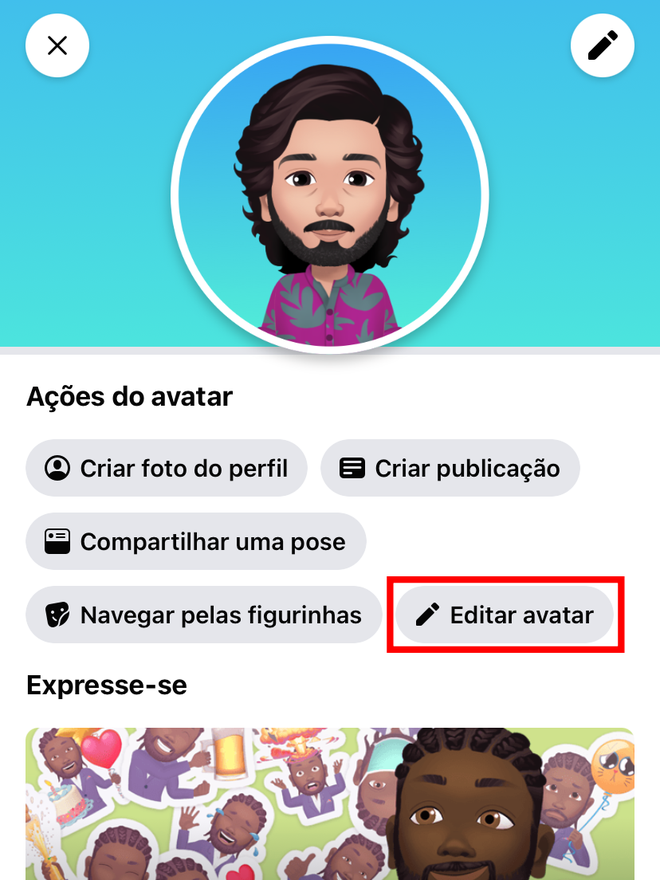Choose Criar publicação
This screenshot has height=880, width=660.
(450, 468)
